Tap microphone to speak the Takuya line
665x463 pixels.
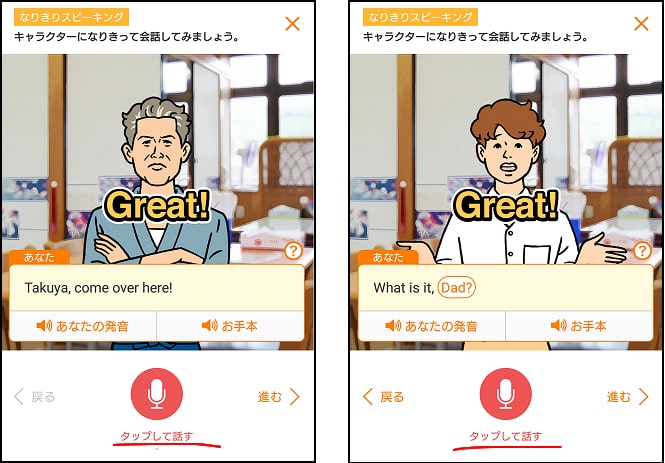click(156, 394)
